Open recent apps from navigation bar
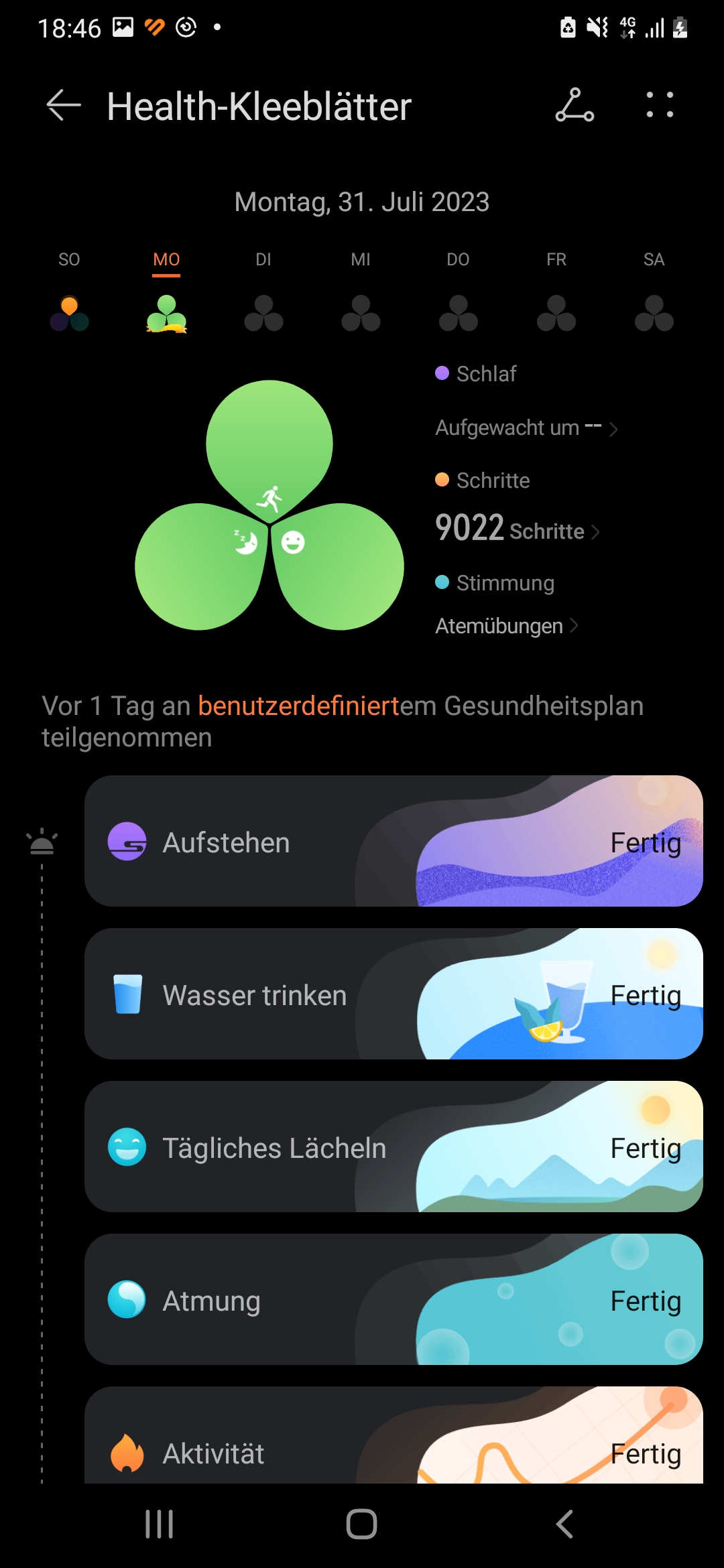This screenshot has height=1568, width=724. click(x=160, y=1524)
